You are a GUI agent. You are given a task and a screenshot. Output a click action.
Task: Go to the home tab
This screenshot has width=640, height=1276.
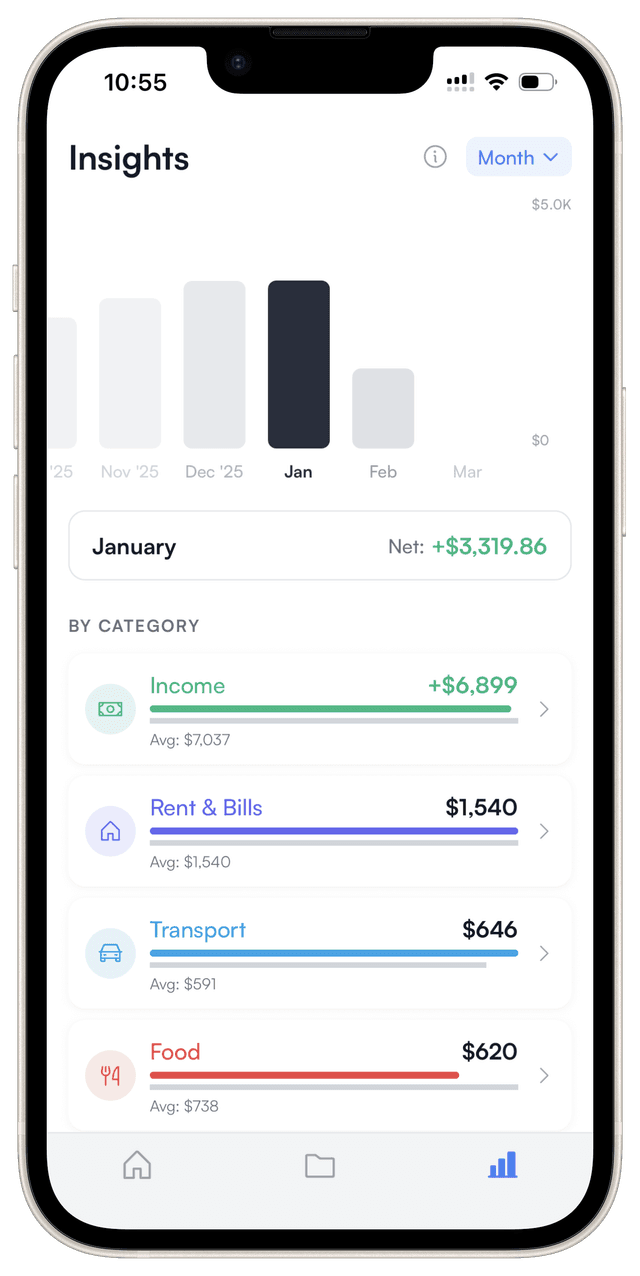point(137,1165)
